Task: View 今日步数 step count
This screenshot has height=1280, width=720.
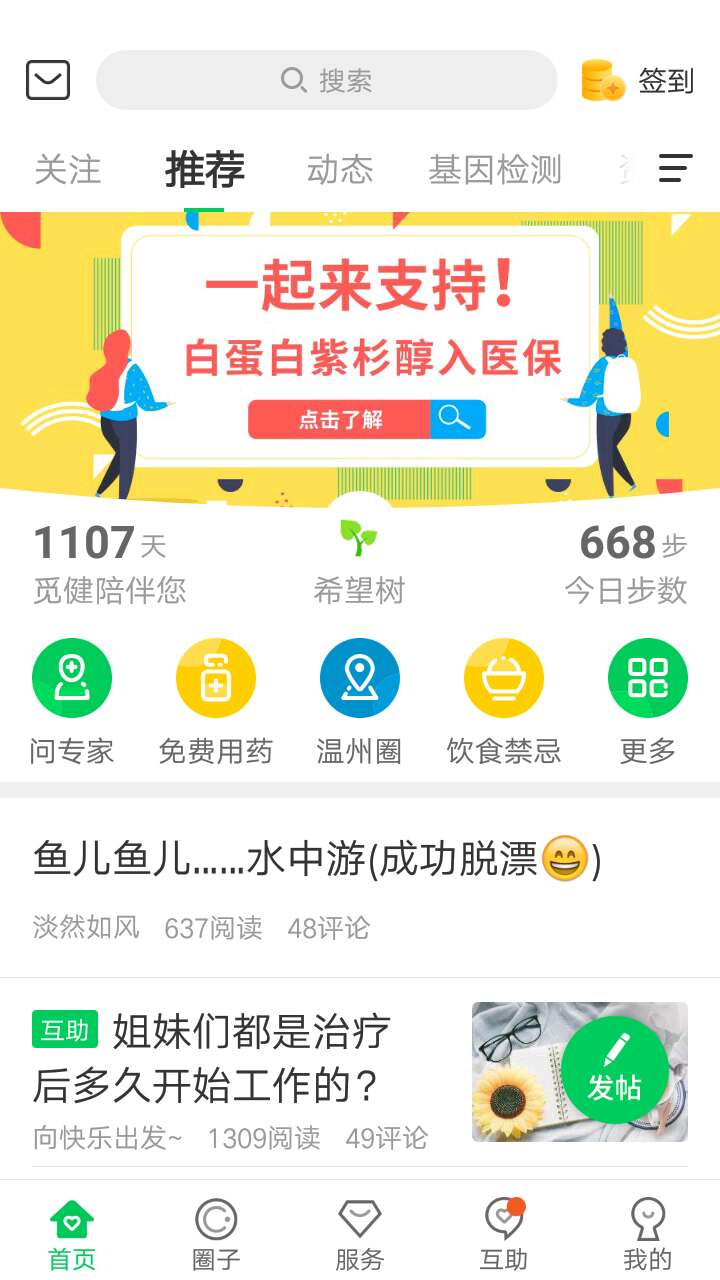Action: click(x=627, y=565)
